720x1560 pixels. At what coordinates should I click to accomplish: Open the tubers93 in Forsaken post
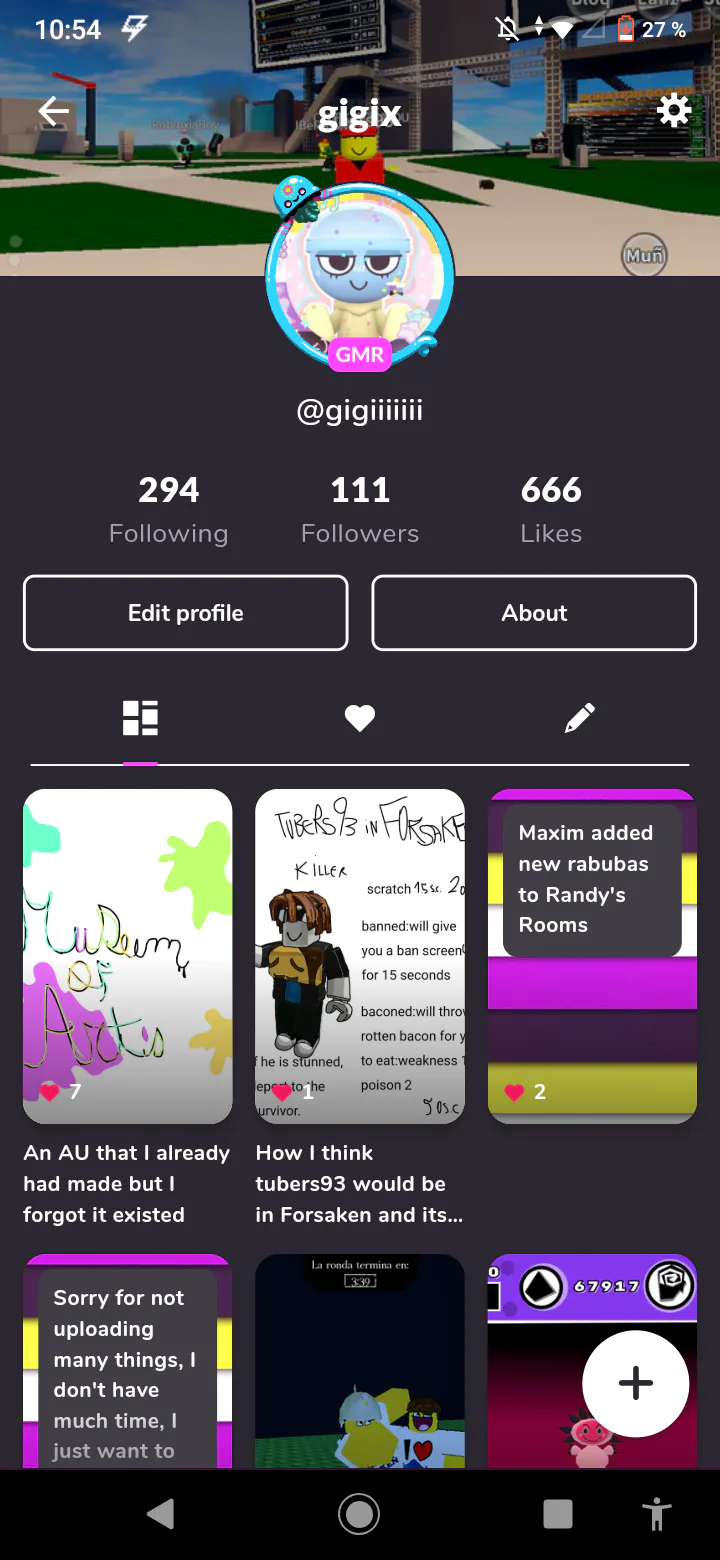tap(360, 955)
